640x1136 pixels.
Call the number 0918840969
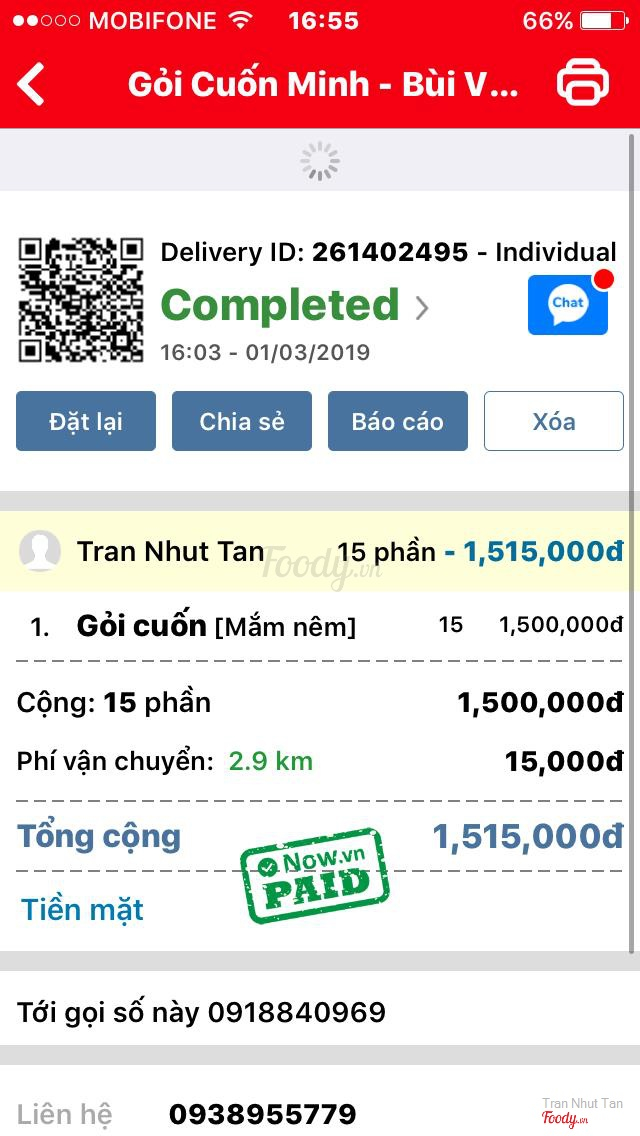click(x=297, y=1012)
